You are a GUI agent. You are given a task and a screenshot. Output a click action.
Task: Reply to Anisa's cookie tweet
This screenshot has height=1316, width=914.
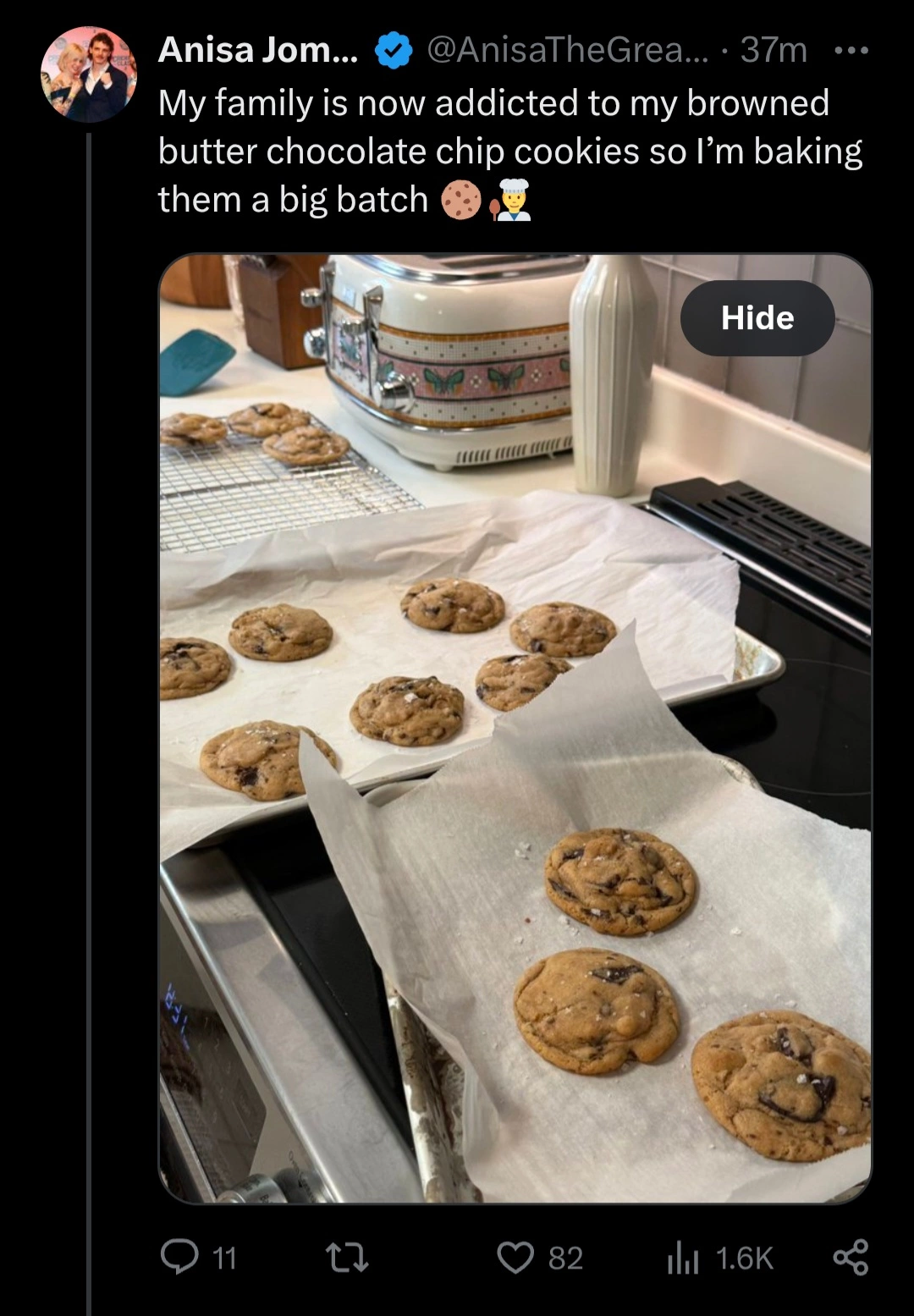199,1258
